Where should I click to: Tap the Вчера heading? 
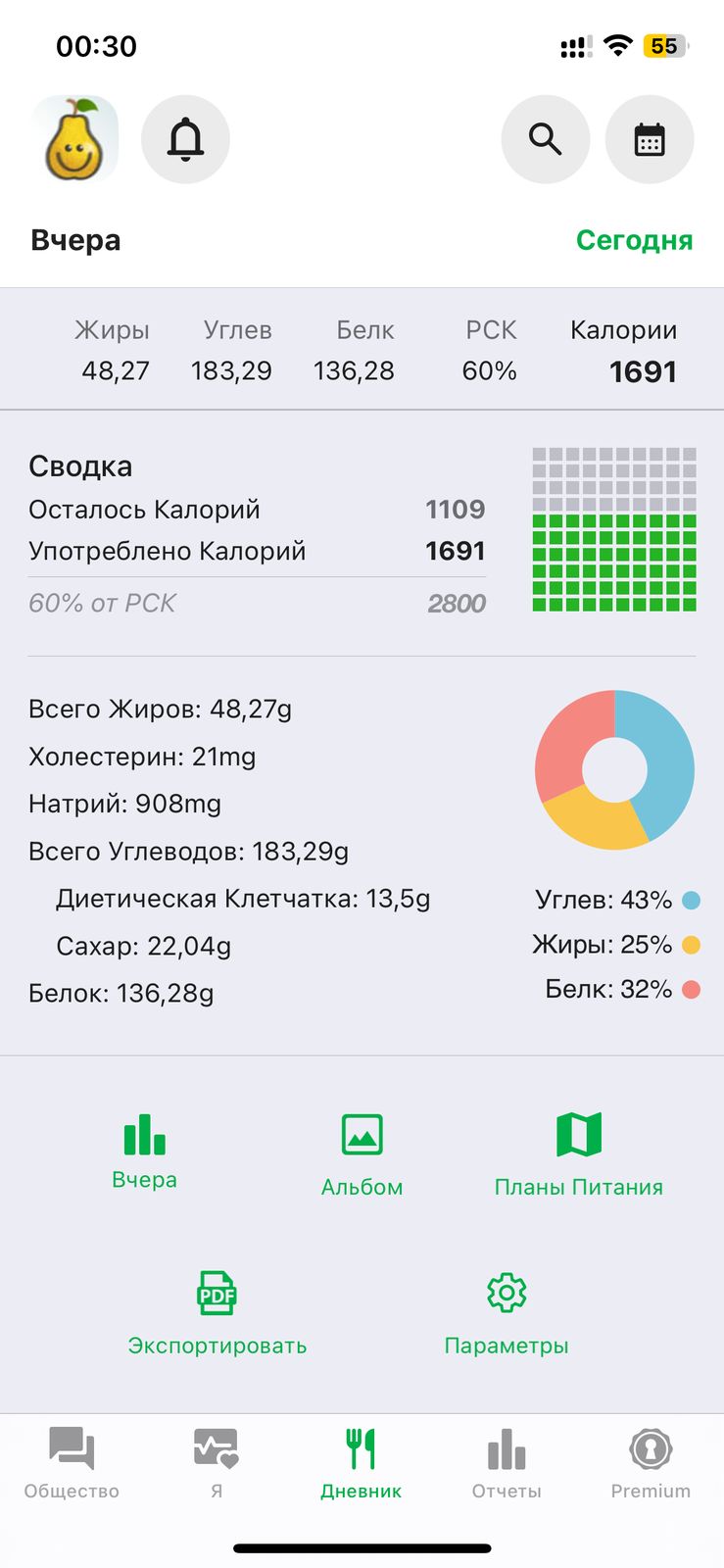(x=73, y=239)
